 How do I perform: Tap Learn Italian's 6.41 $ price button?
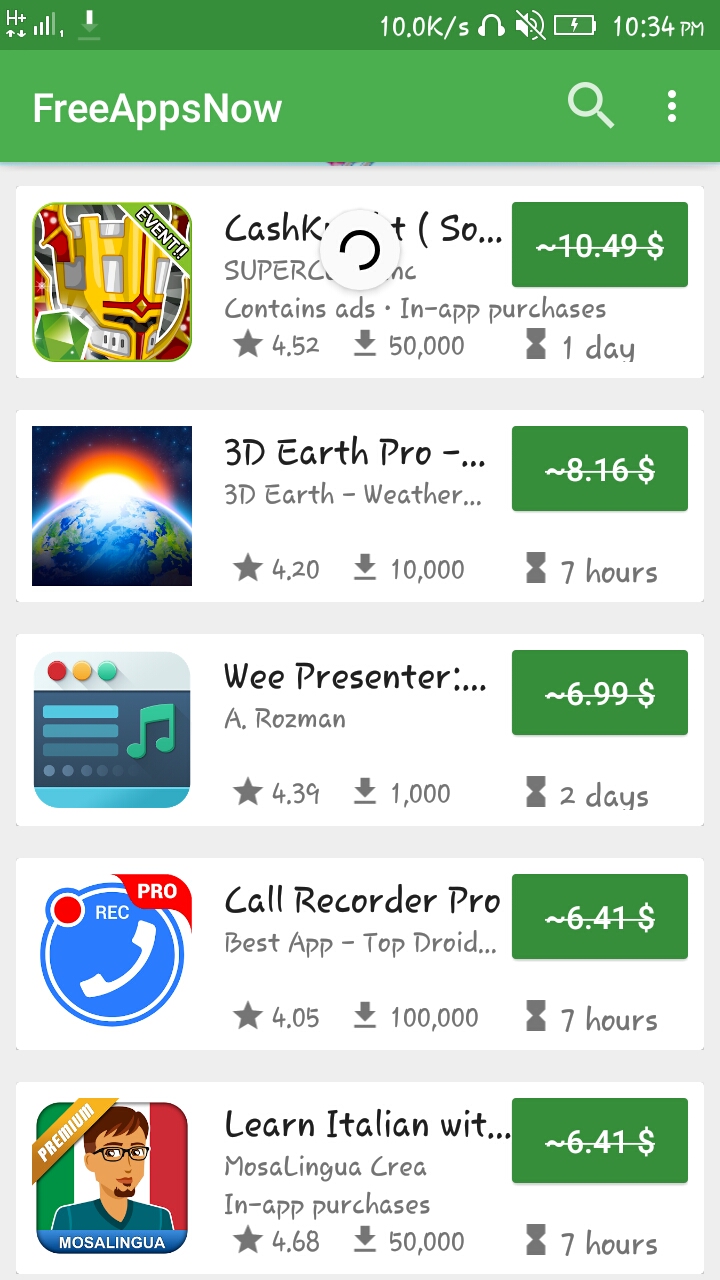600,1141
